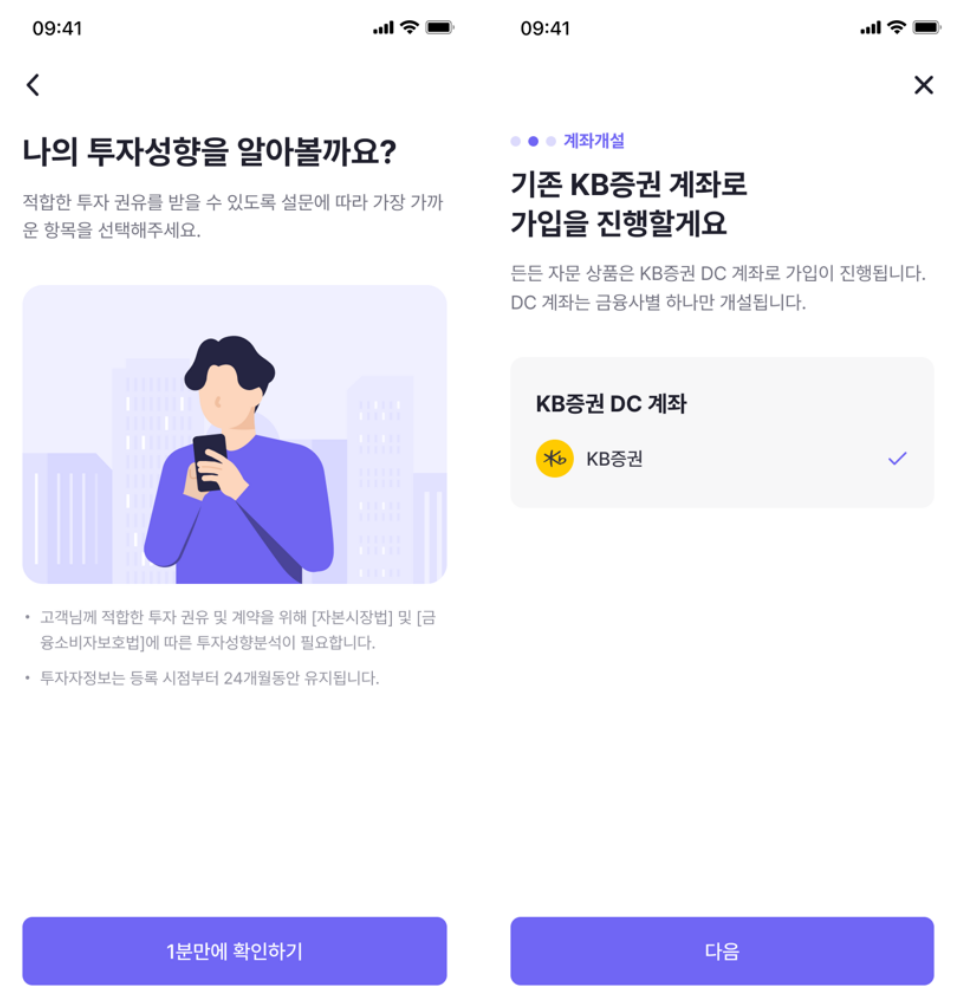Close the account opening screen
The image size is (965, 992).
coord(923,85)
